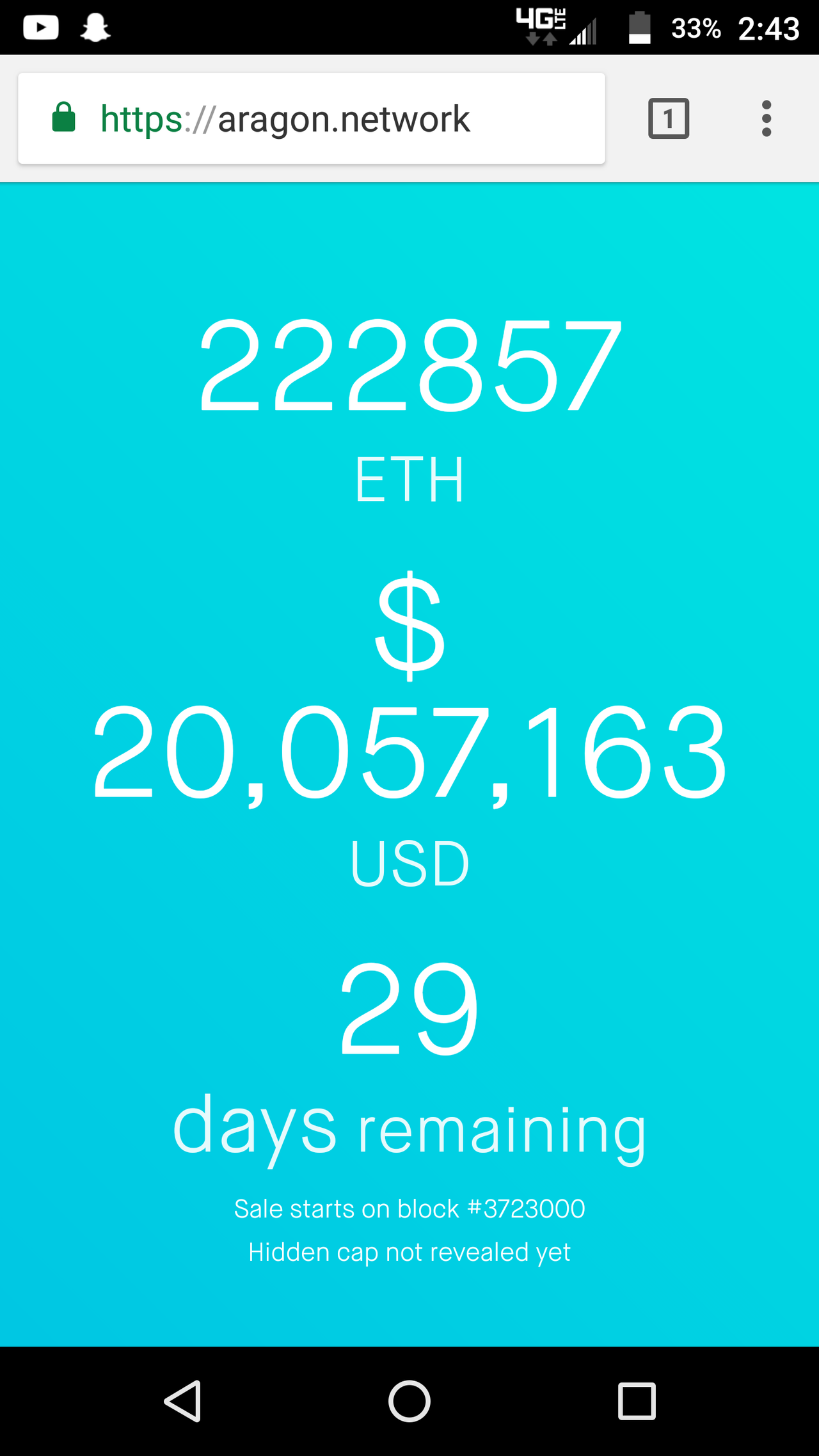View site security info via lock icon
Screen dimensions: 819x1456
click(x=63, y=117)
